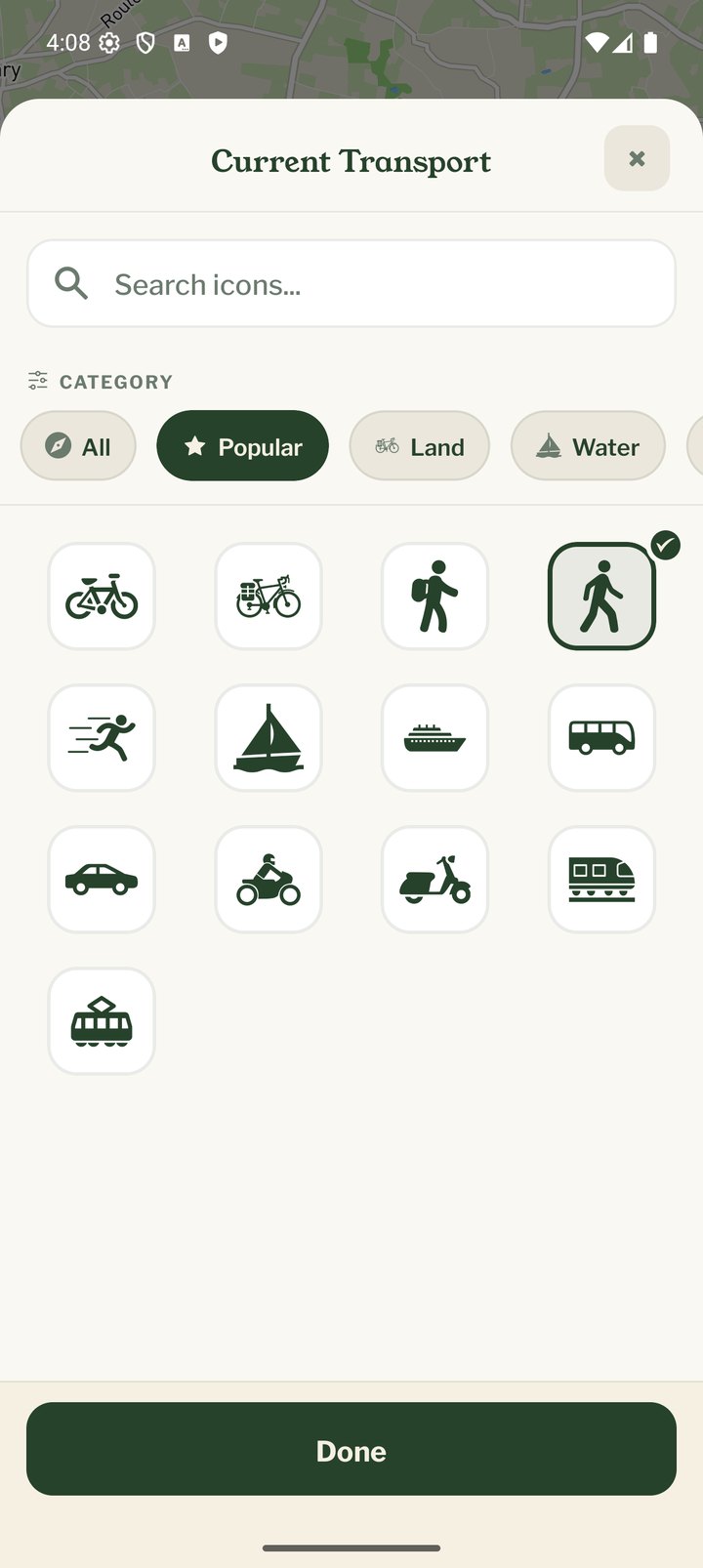Confirm selection with Done button
Screen dimensions: 703x1568
351,1449
